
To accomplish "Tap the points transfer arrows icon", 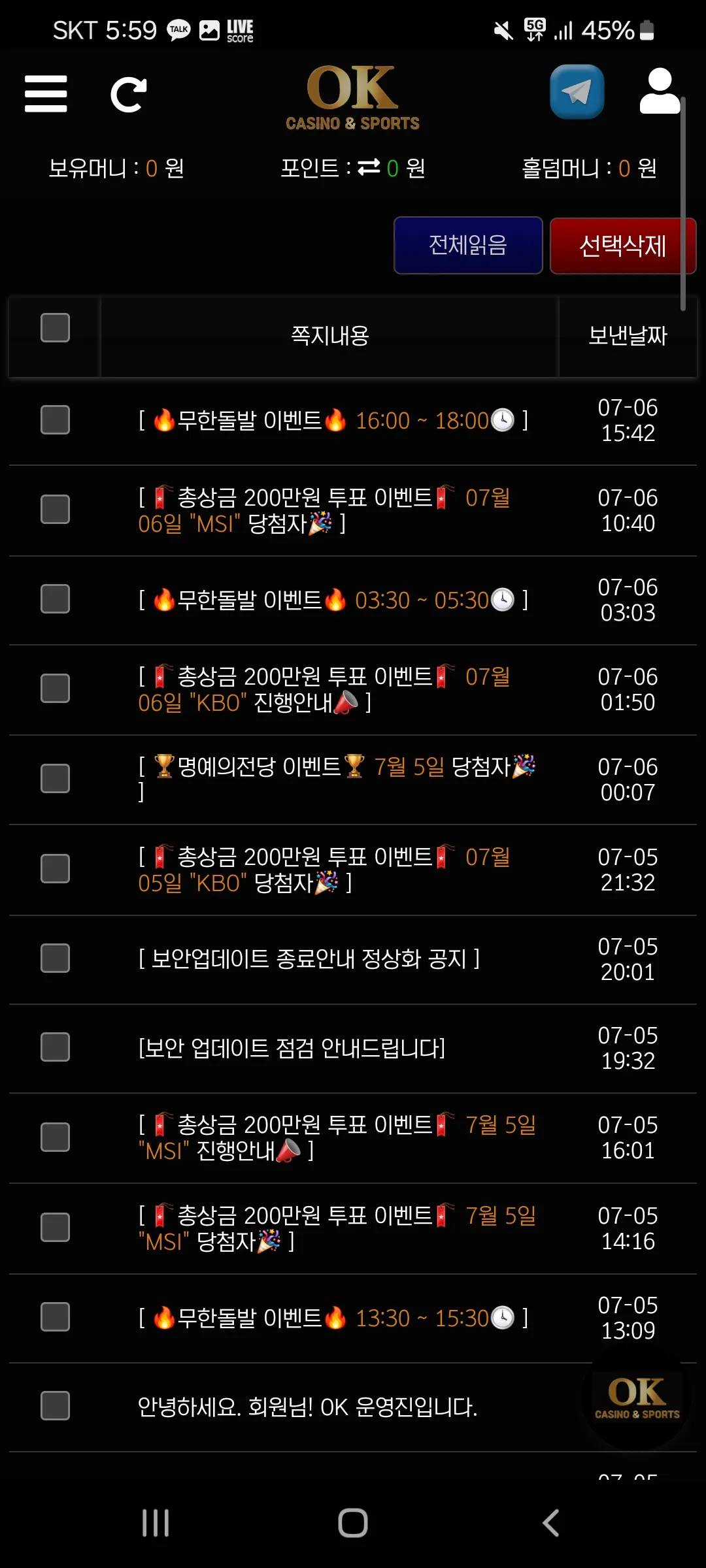I will coord(369,168).
